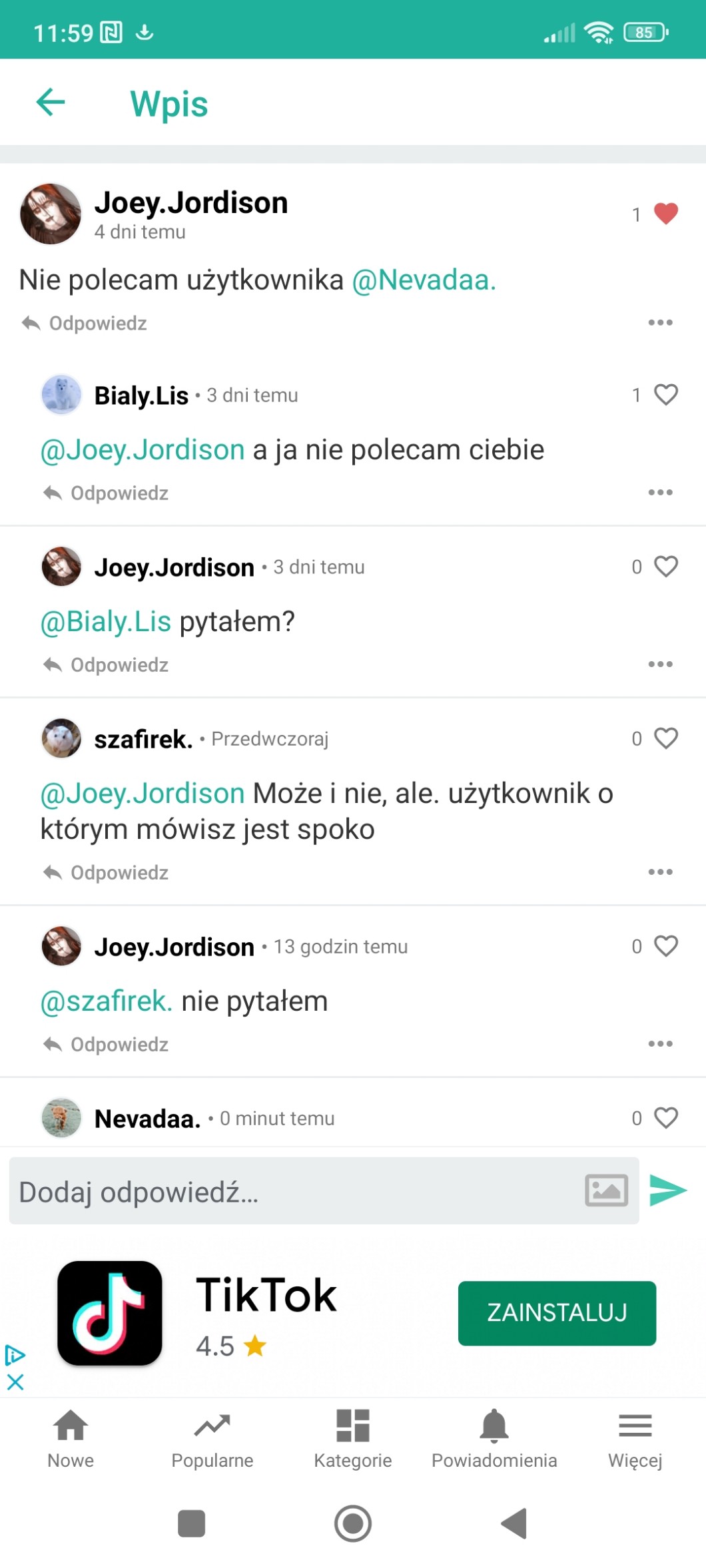The image size is (706, 1568).
Task: Like szafirek.'s comment
Action: coord(665,738)
